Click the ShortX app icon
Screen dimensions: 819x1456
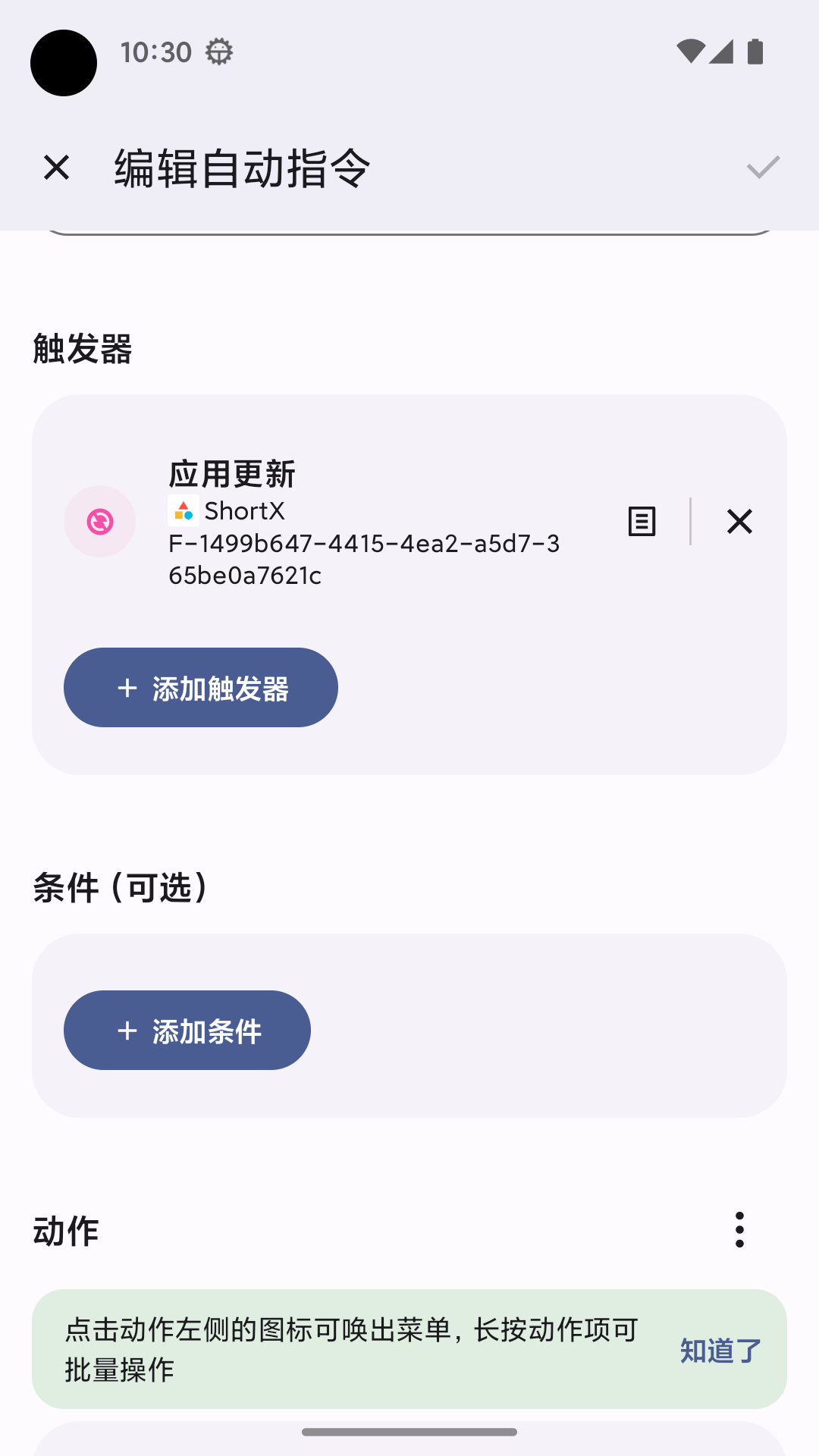point(184,510)
